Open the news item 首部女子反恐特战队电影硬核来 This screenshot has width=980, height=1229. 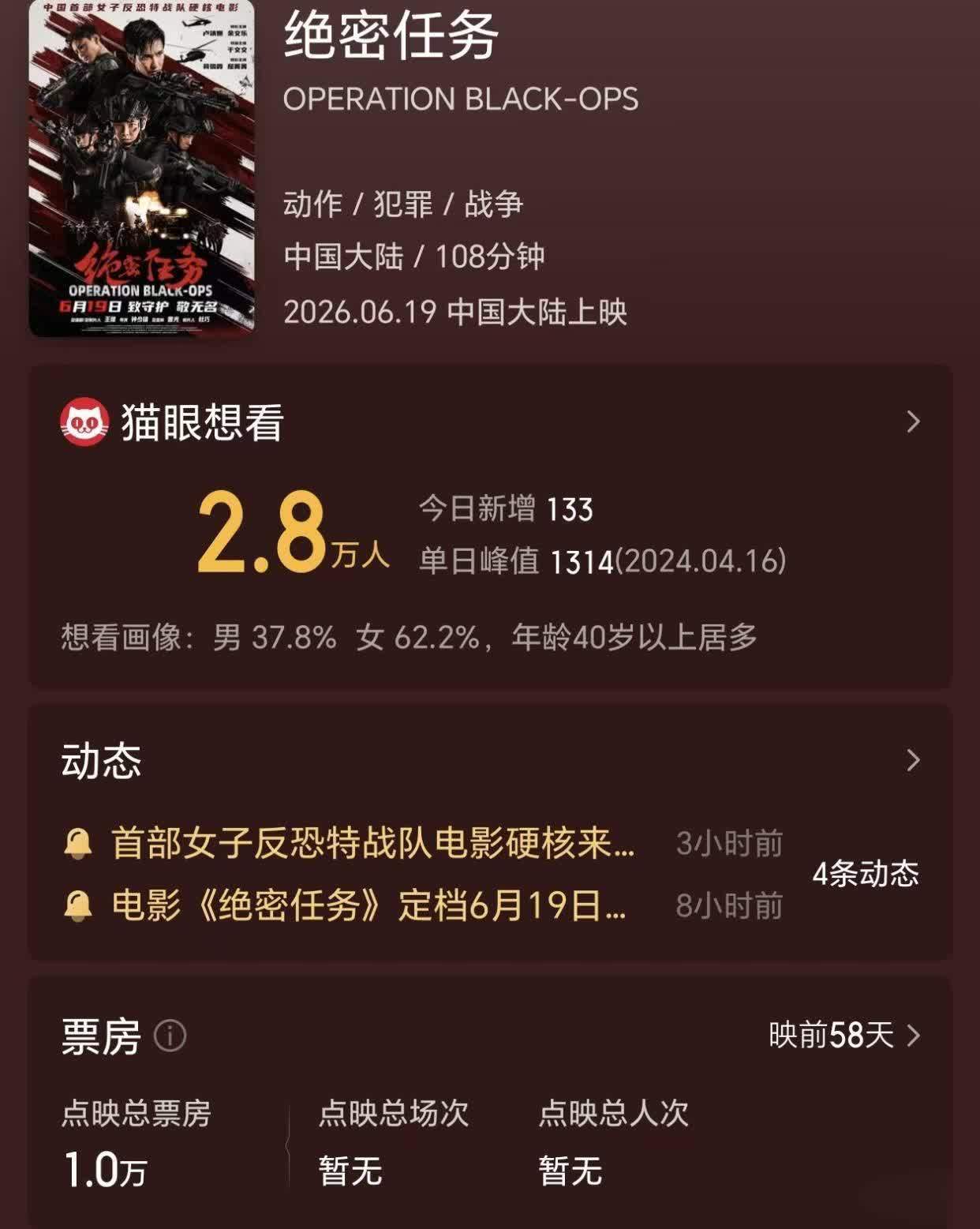[372, 843]
